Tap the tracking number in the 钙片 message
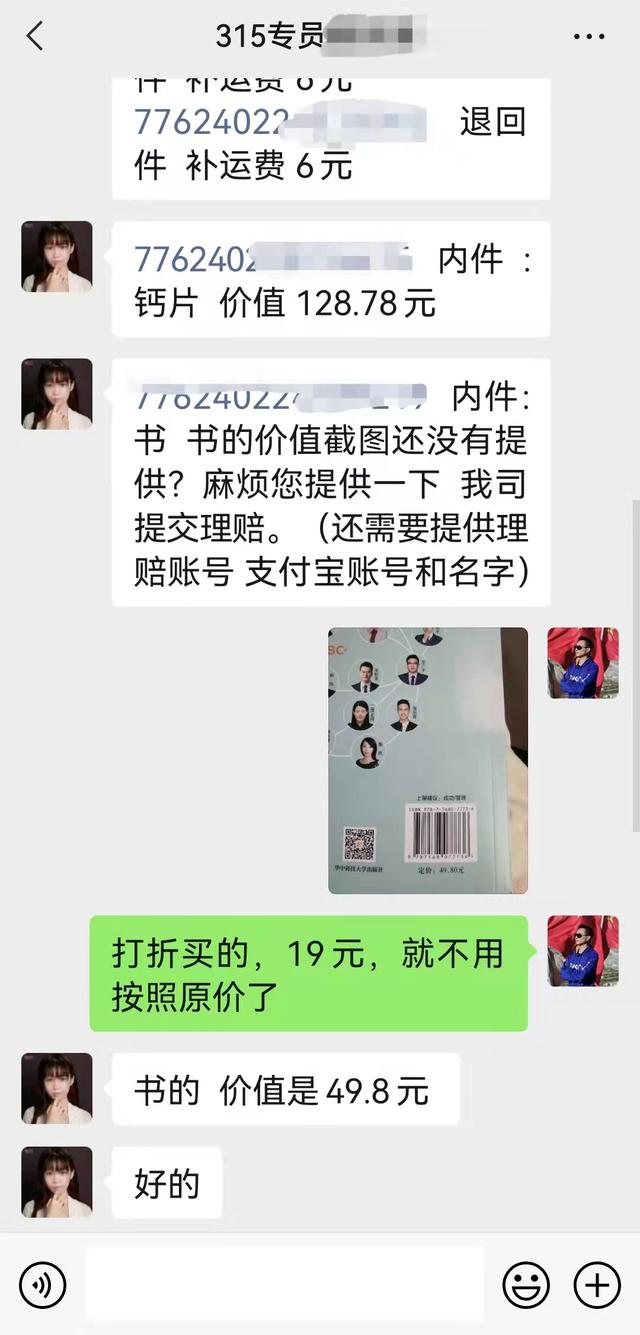This screenshot has height=1335, width=640. (x=275, y=260)
